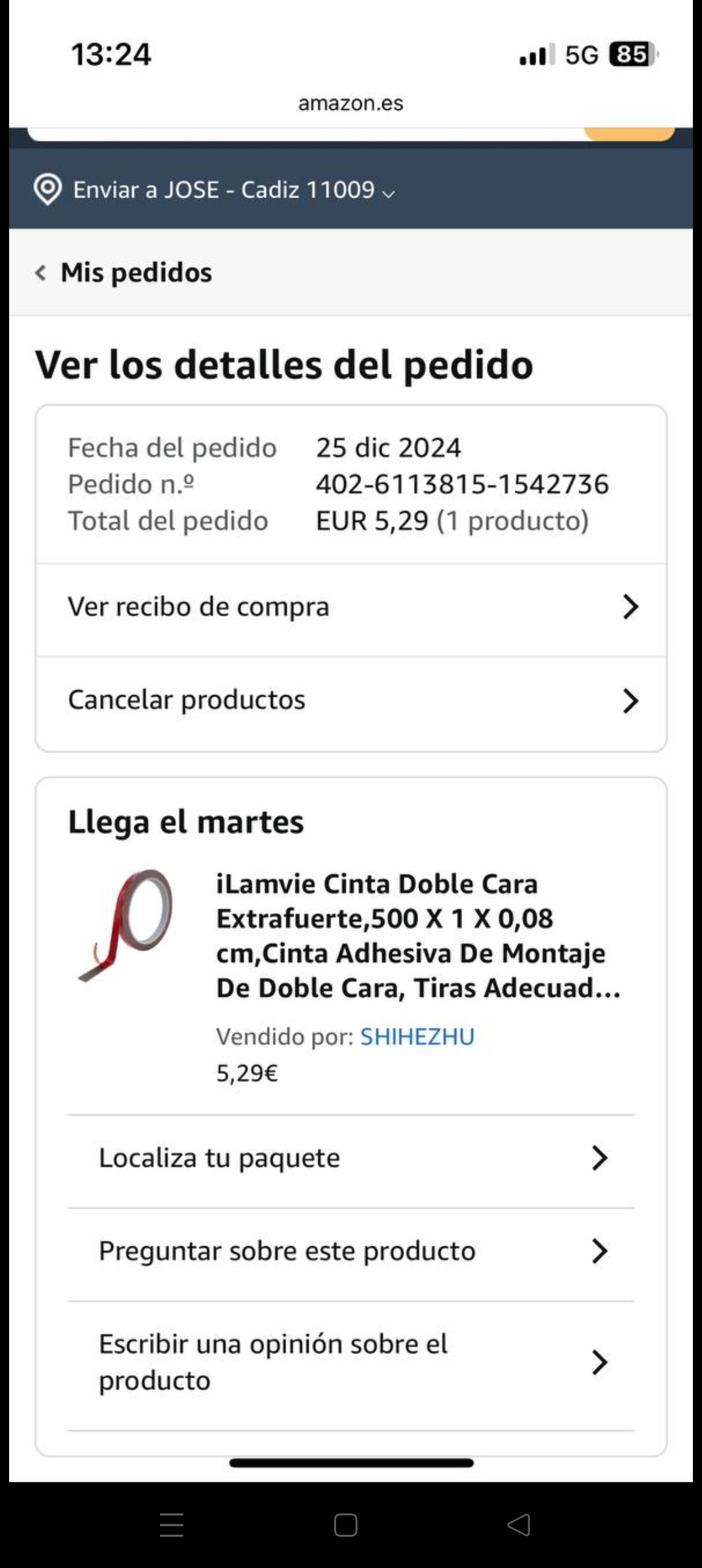Open Cancelar productos
The width and height of the screenshot is (702, 1568).
[351, 701]
